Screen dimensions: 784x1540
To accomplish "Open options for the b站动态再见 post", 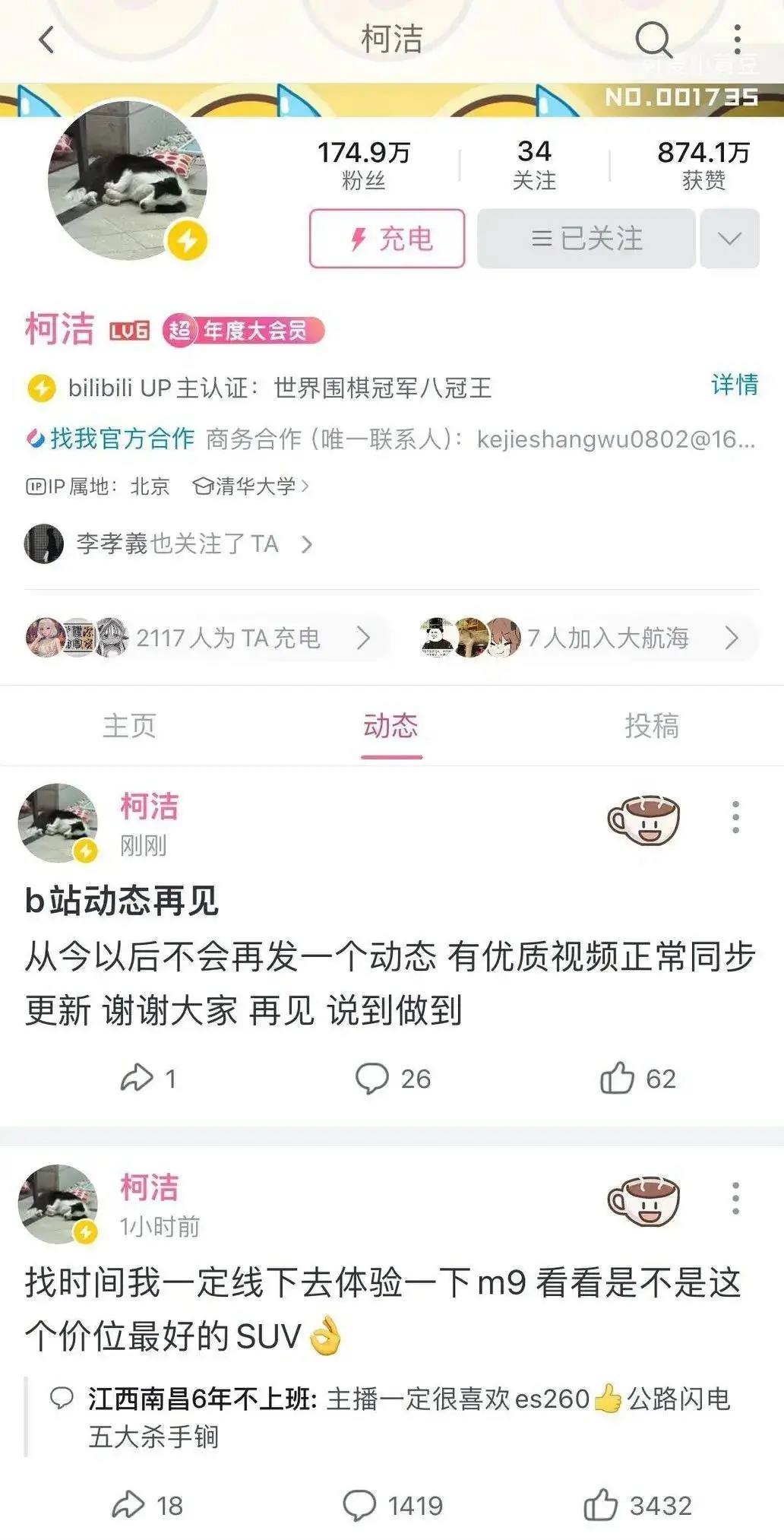I will pyautogui.click(x=735, y=817).
